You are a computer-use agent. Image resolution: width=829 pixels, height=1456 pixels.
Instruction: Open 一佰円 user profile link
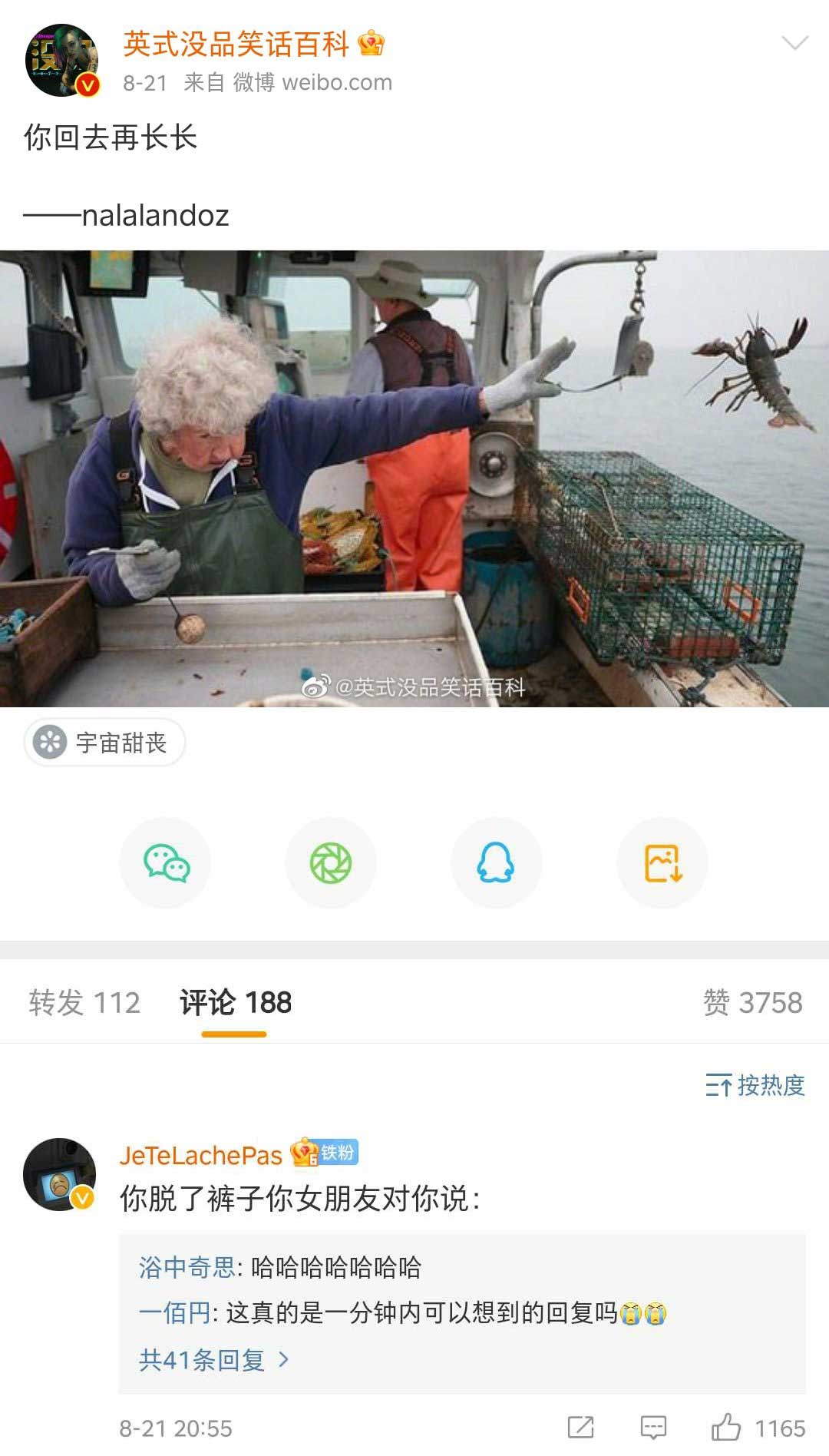pyautogui.click(x=174, y=1313)
